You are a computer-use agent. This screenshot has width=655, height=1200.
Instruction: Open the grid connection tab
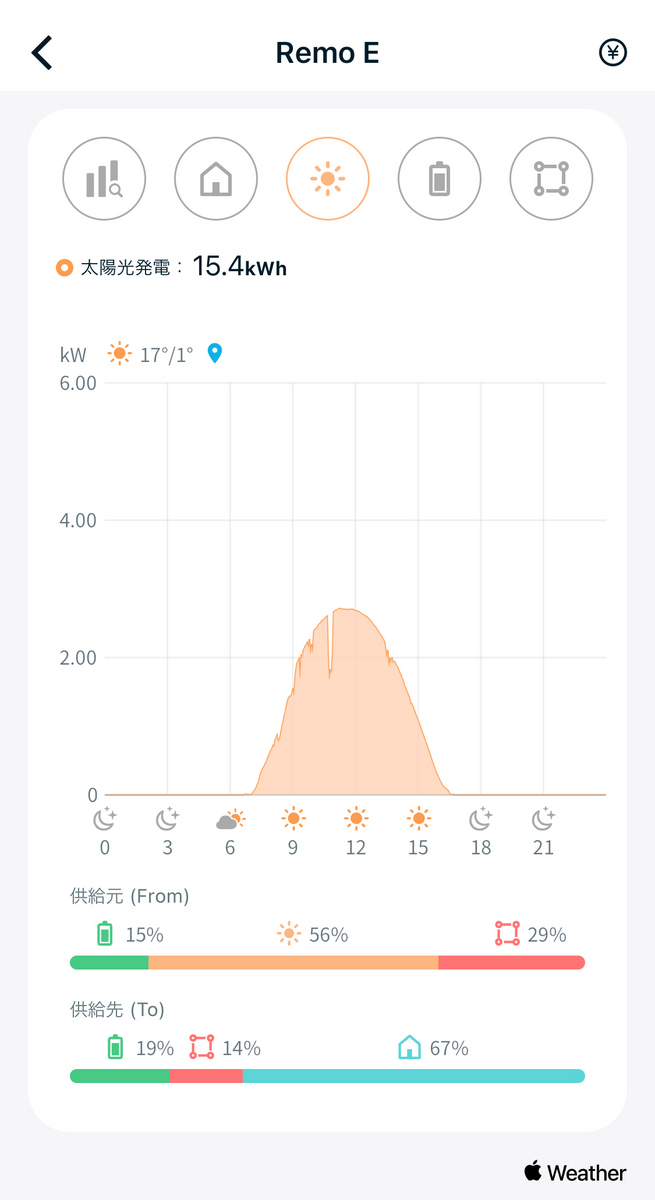(552, 180)
